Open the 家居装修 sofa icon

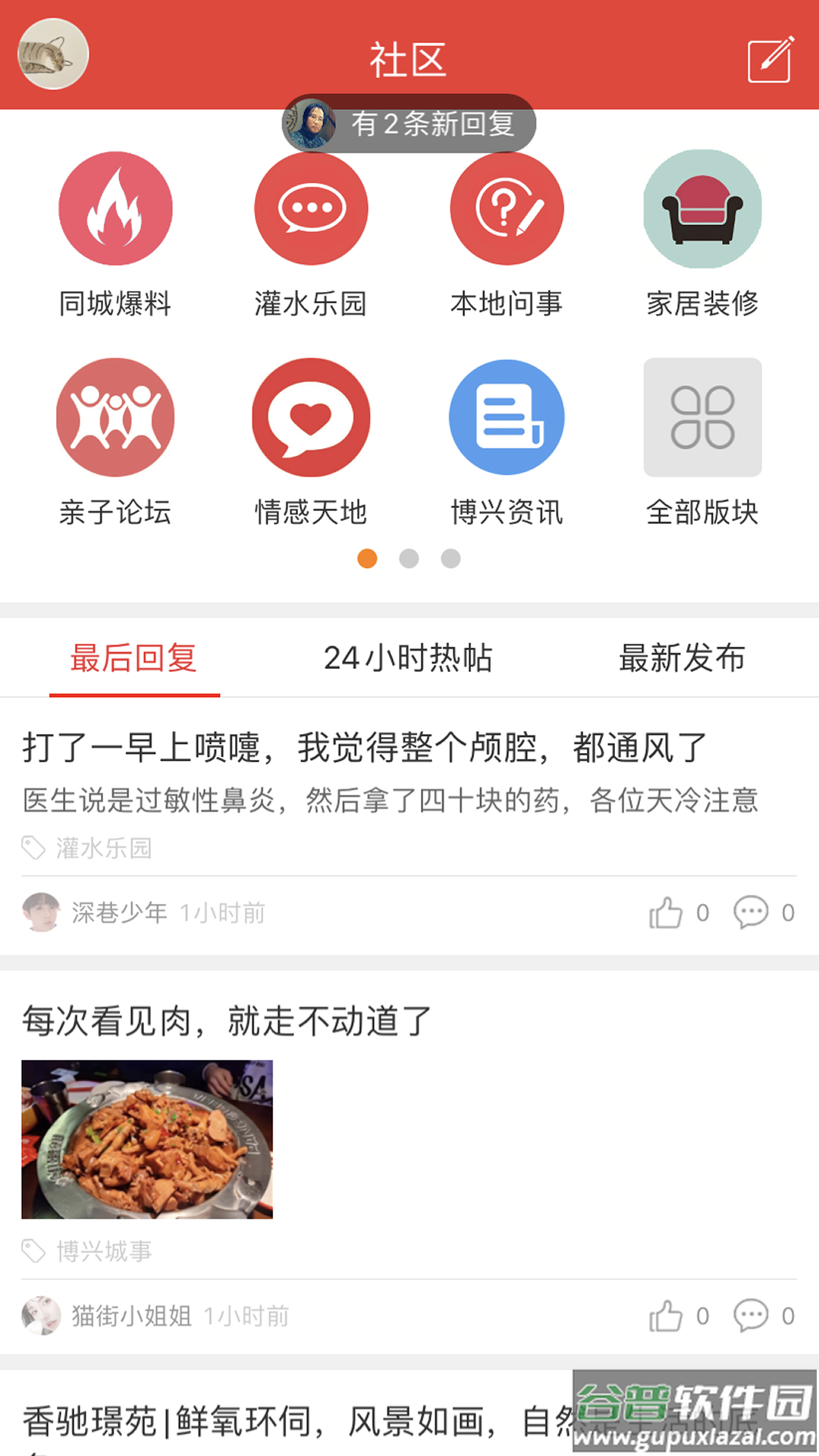pyautogui.click(x=702, y=209)
